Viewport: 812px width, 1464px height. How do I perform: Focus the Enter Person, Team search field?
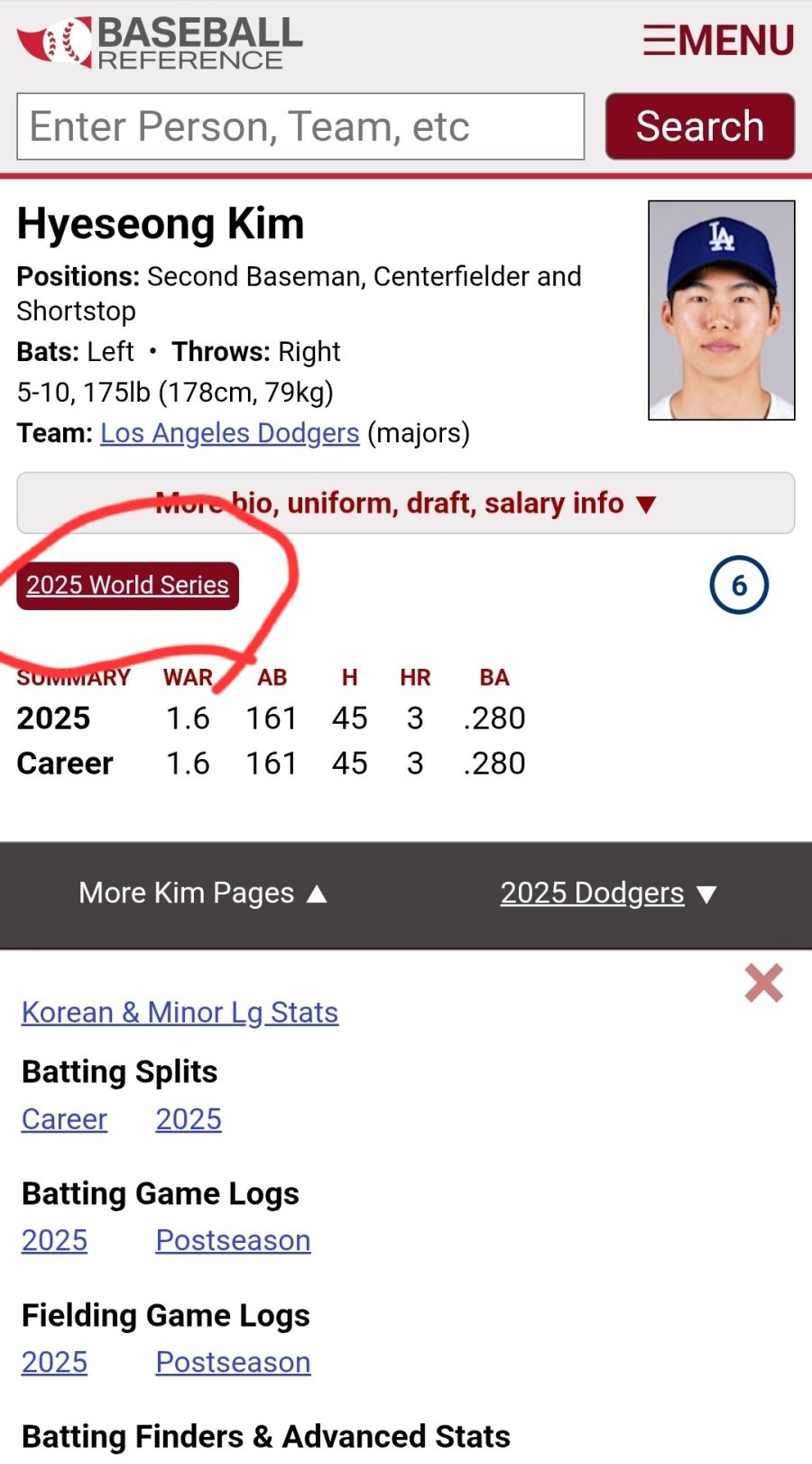coord(300,126)
